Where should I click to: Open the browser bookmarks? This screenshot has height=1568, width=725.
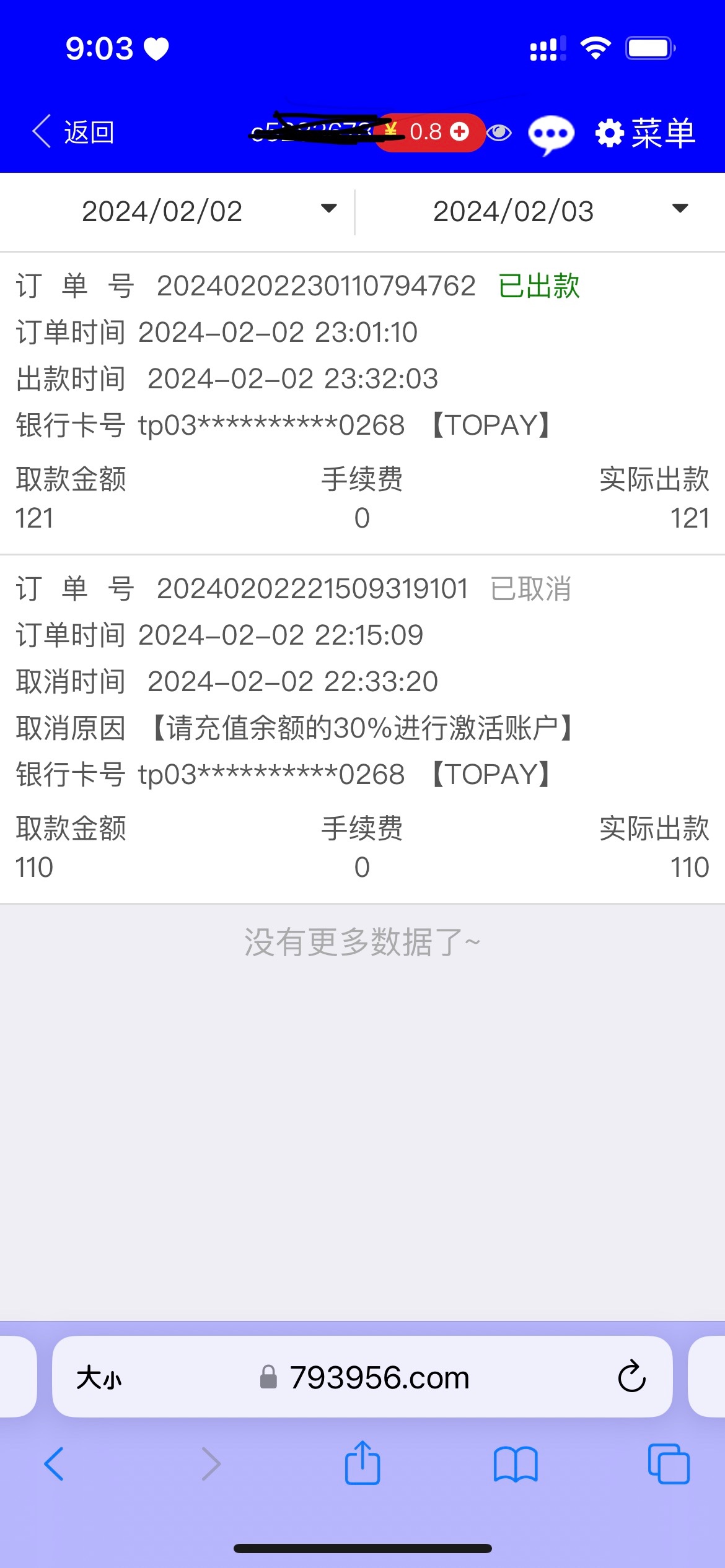[516, 1464]
